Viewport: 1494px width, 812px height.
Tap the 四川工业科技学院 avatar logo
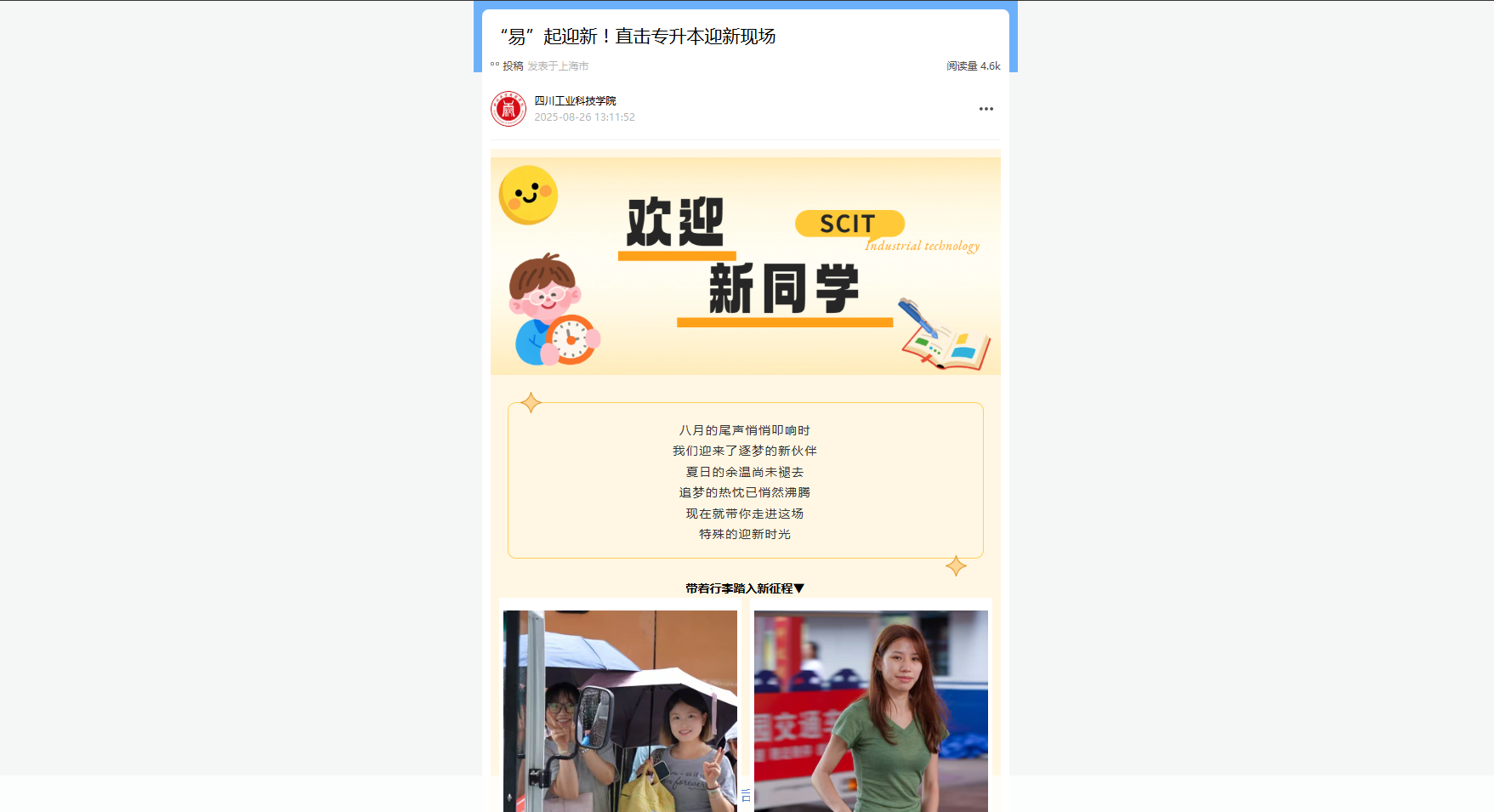click(508, 109)
